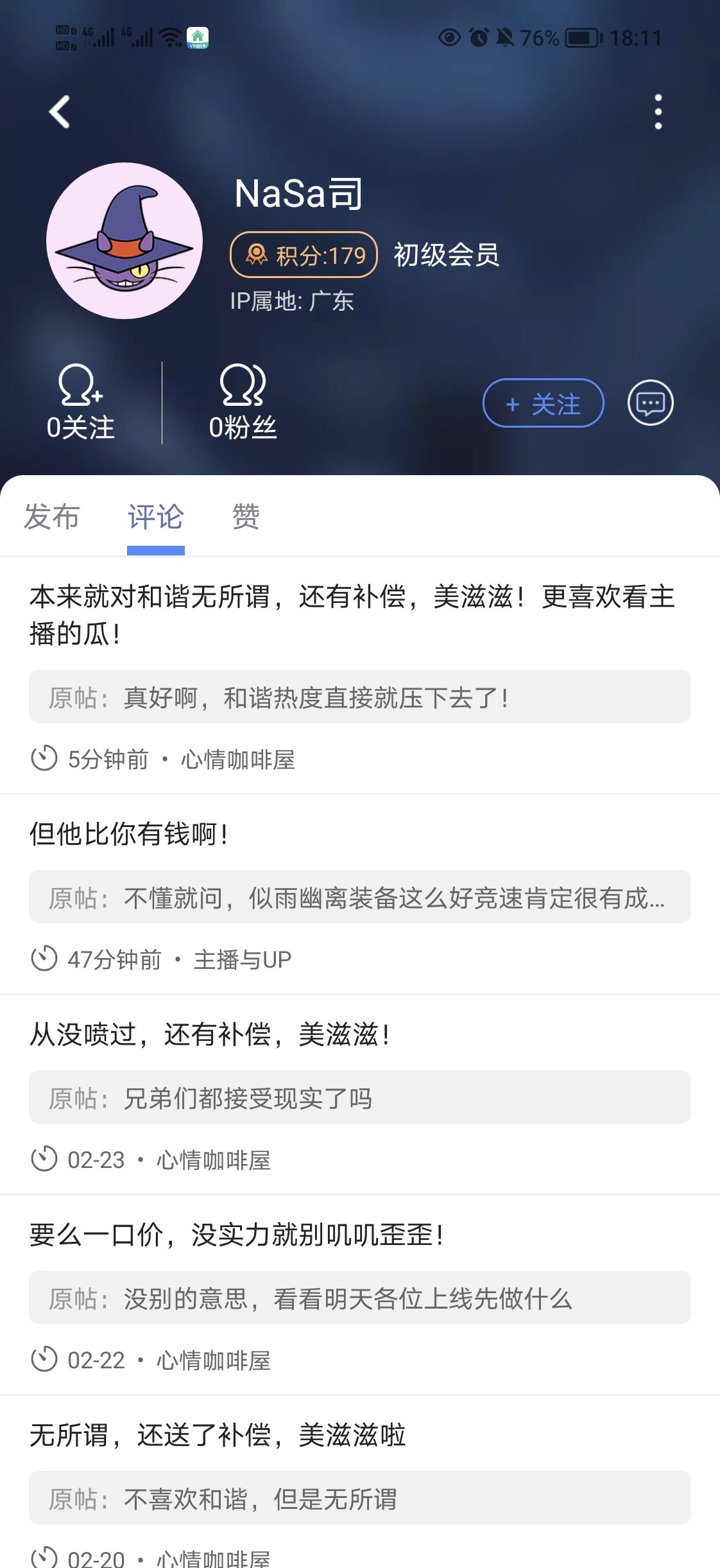The image size is (720, 1568).
Task: Open the comment 从没喷过，还有补偿，美滋滋
Action: [x=210, y=1034]
